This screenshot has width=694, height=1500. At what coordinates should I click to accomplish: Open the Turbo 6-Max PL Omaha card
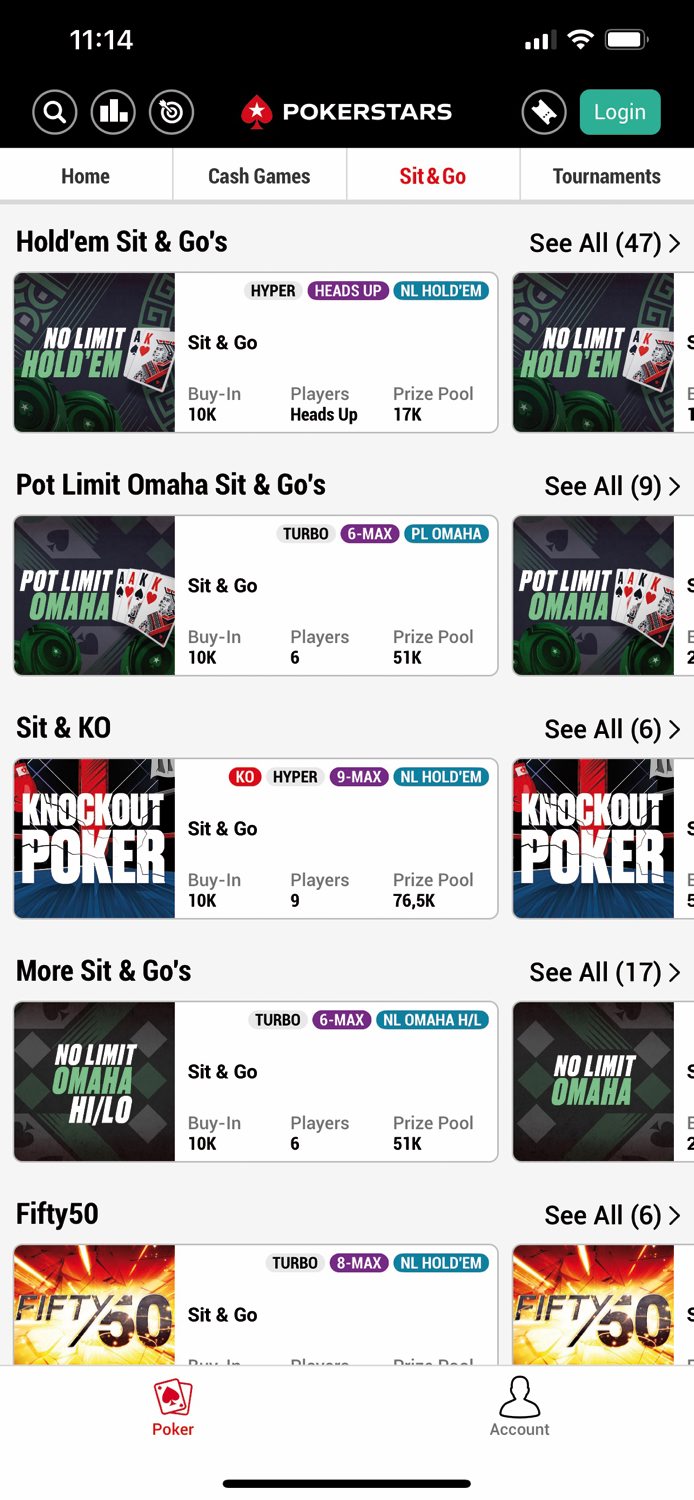click(x=256, y=596)
